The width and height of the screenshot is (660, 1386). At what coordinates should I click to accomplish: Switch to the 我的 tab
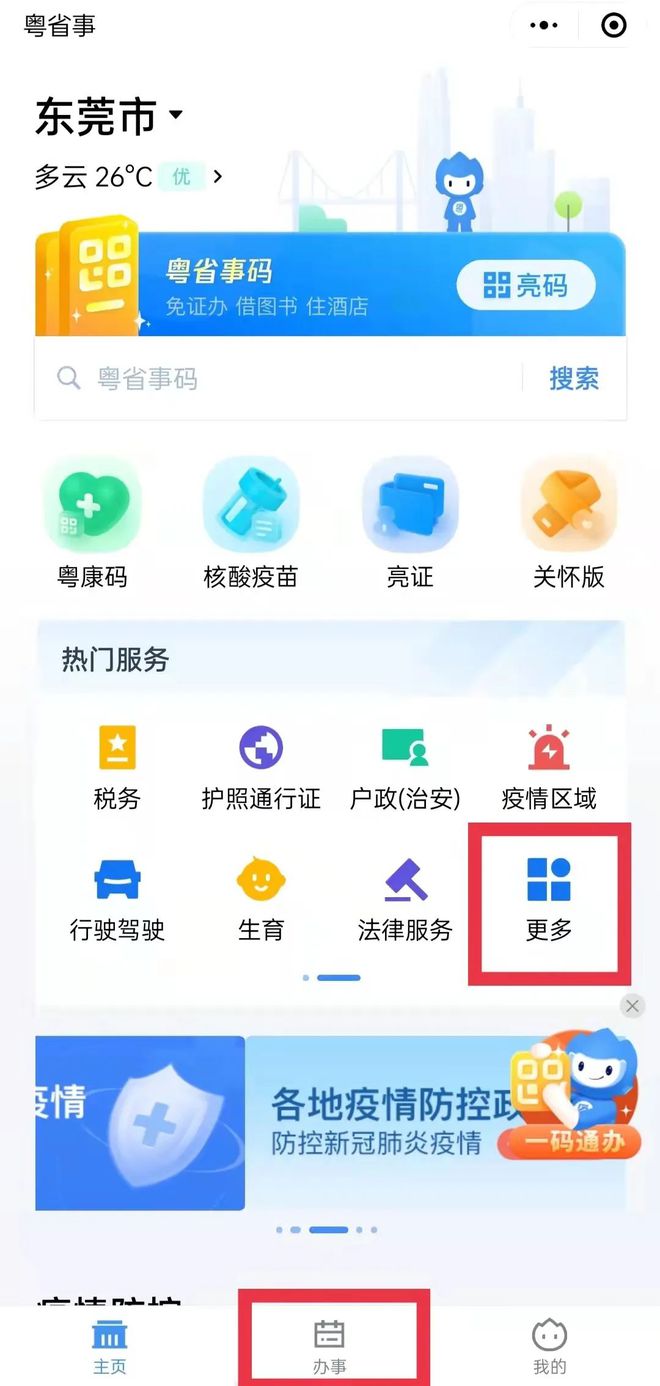[549, 1346]
